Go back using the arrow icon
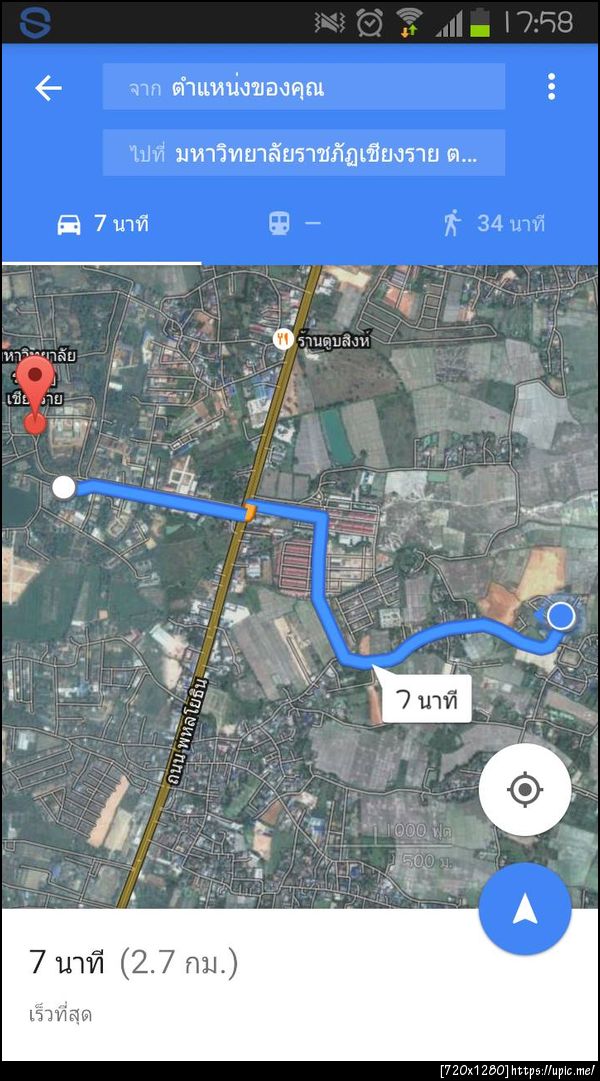The width and height of the screenshot is (600, 1081). pos(48,88)
